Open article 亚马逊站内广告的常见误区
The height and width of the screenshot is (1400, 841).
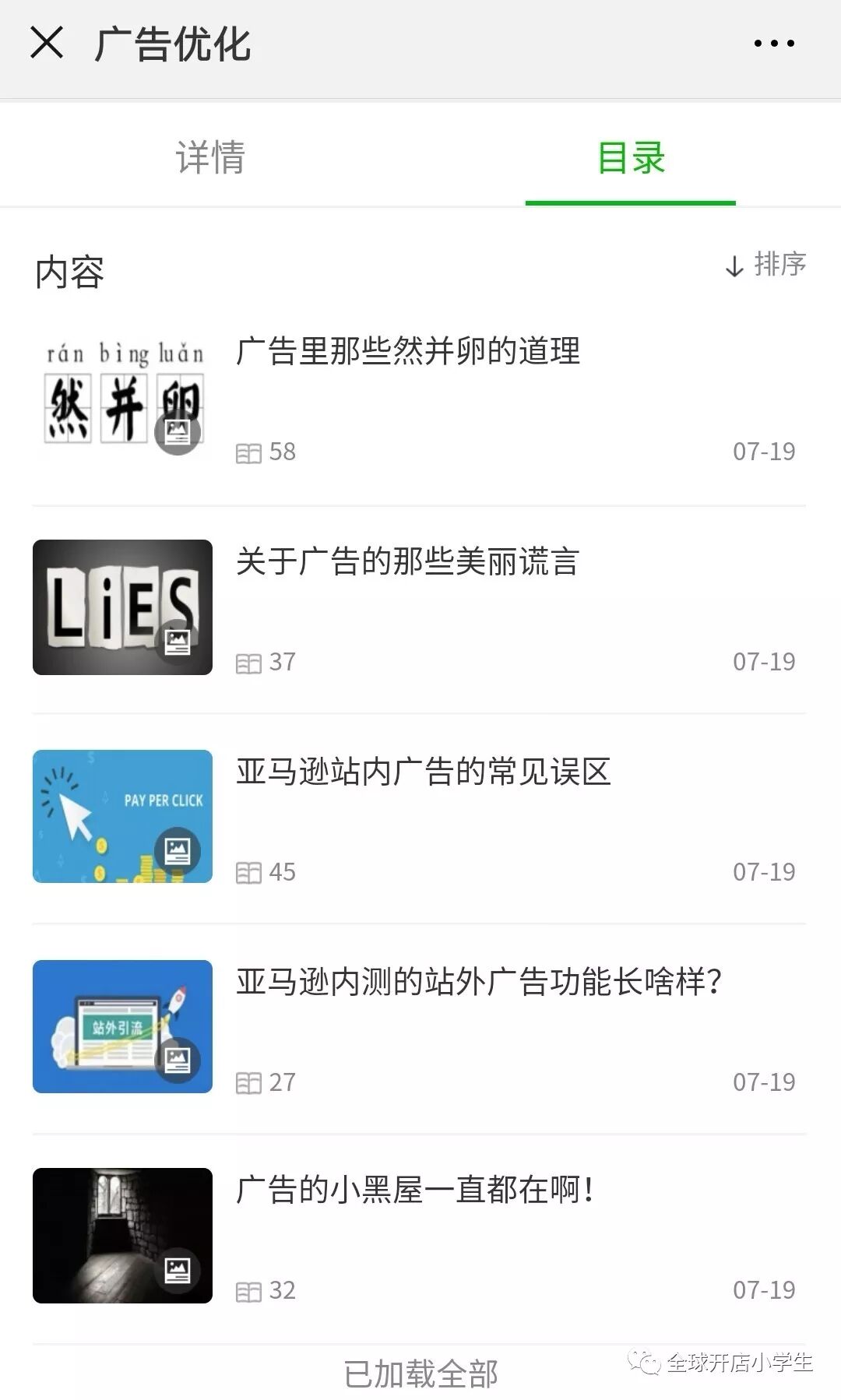(x=424, y=772)
